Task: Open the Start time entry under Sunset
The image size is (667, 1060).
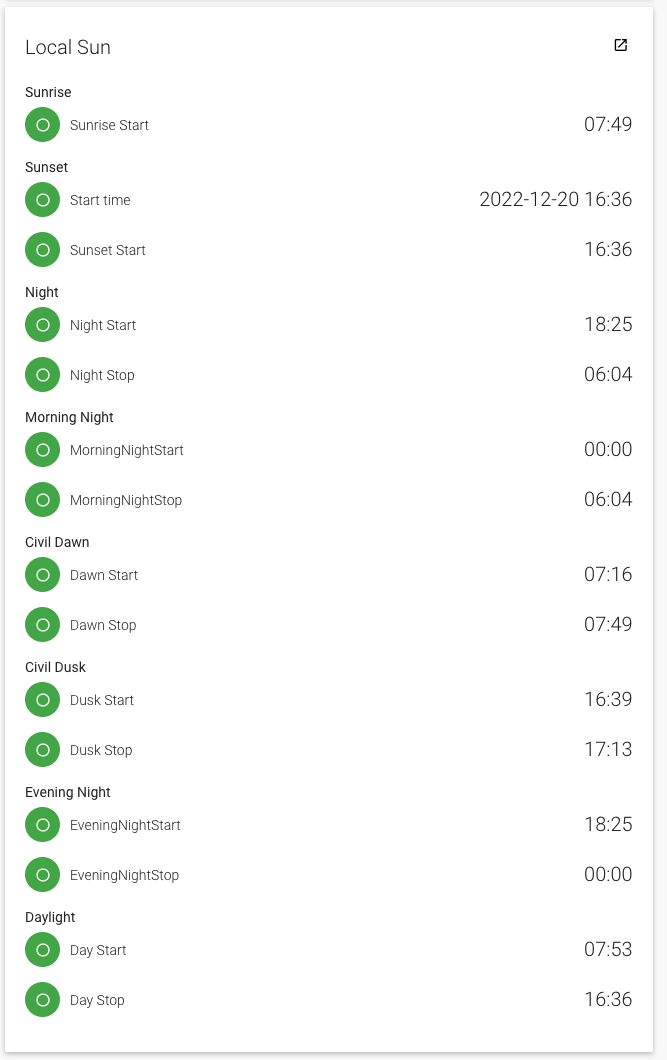Action: pos(100,200)
